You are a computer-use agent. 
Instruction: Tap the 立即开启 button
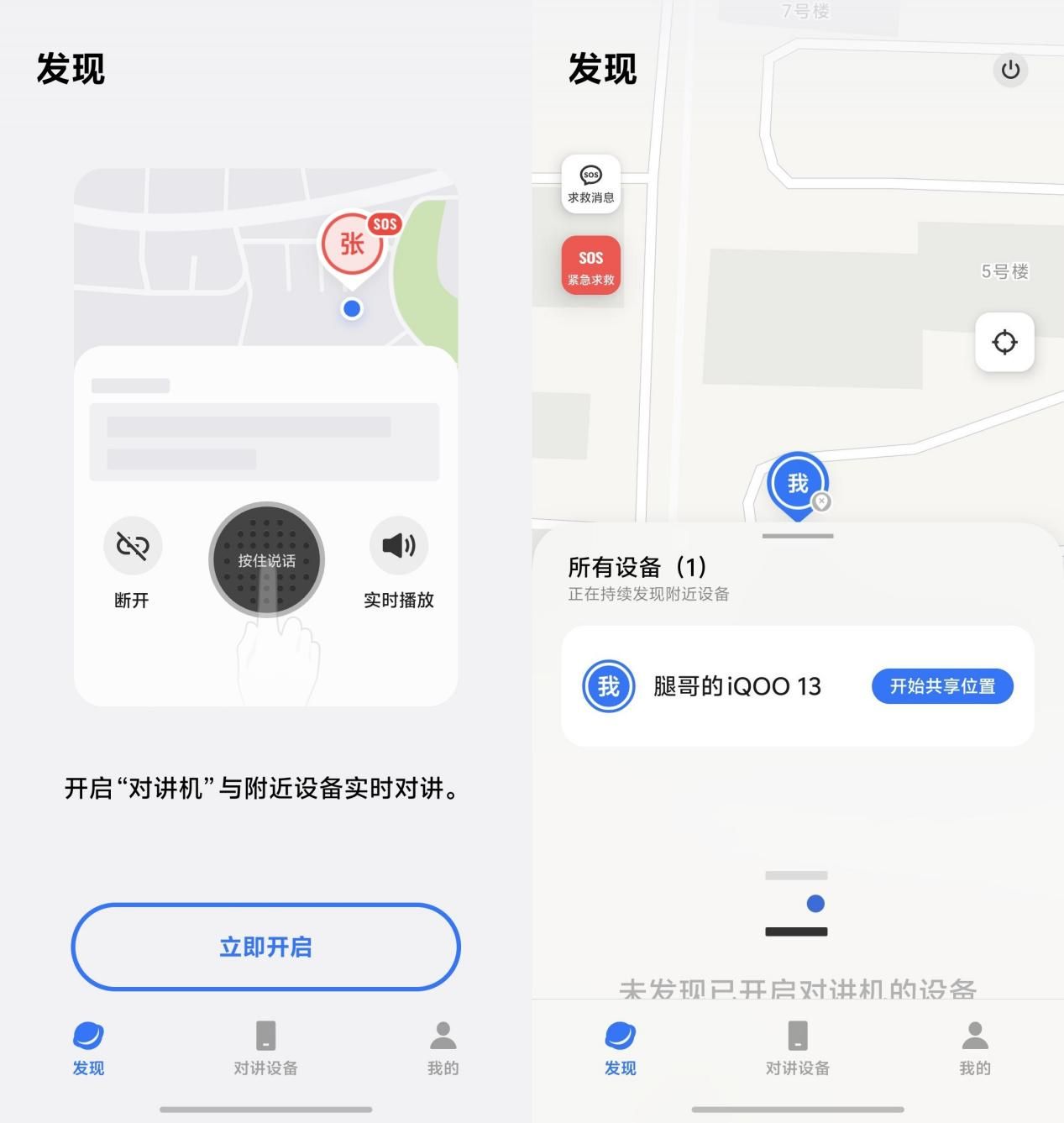click(265, 947)
